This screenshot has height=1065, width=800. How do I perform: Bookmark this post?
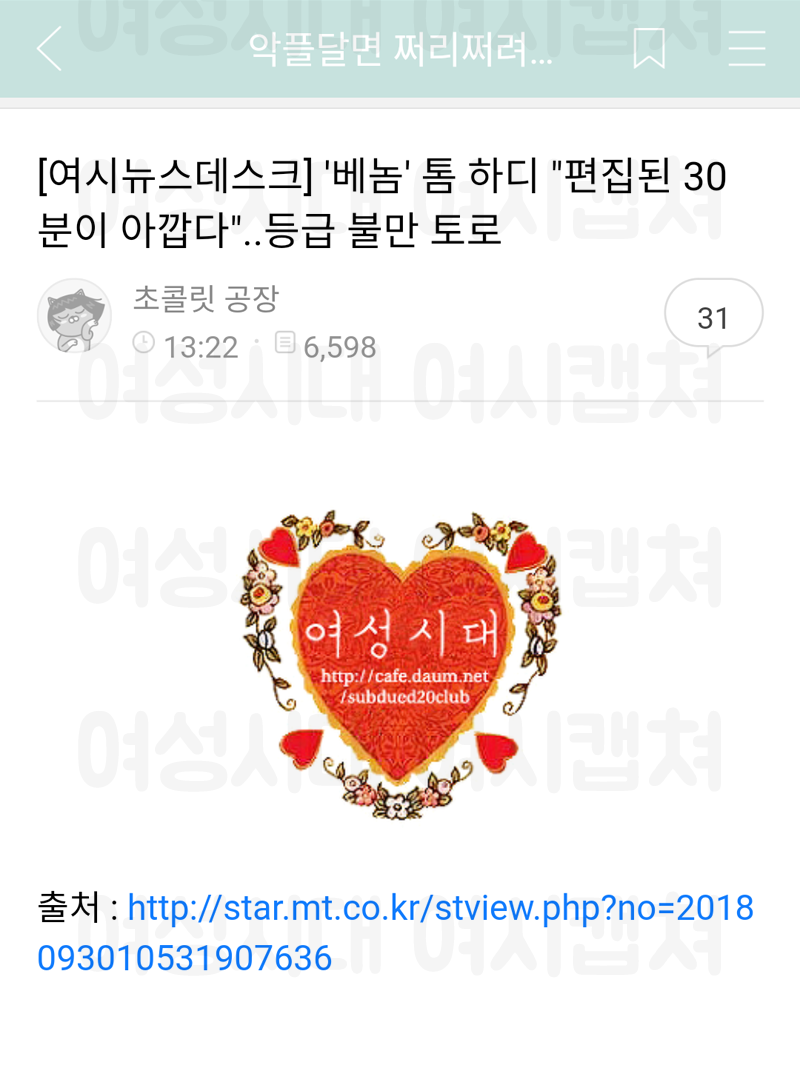pyautogui.click(x=649, y=48)
